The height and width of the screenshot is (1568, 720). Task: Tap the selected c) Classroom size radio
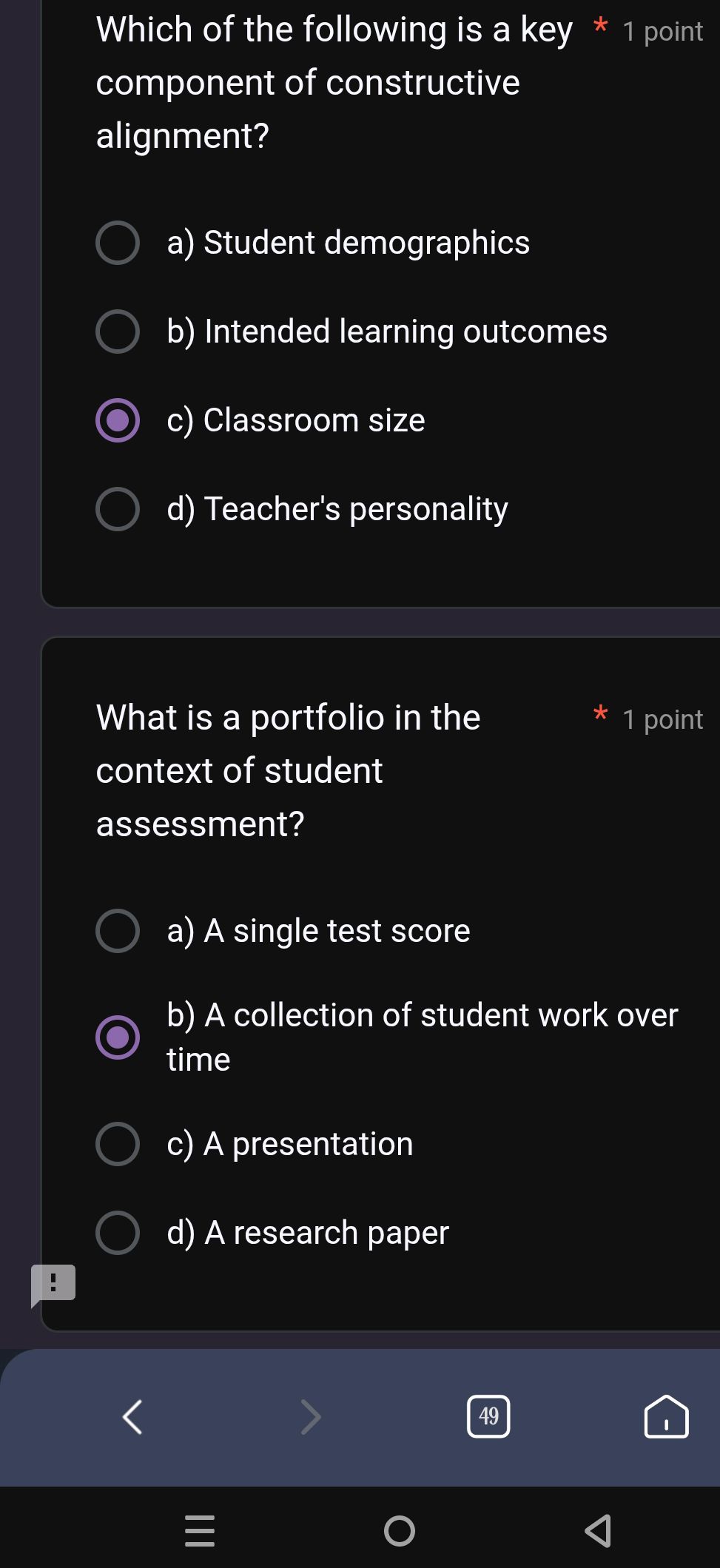117,421
